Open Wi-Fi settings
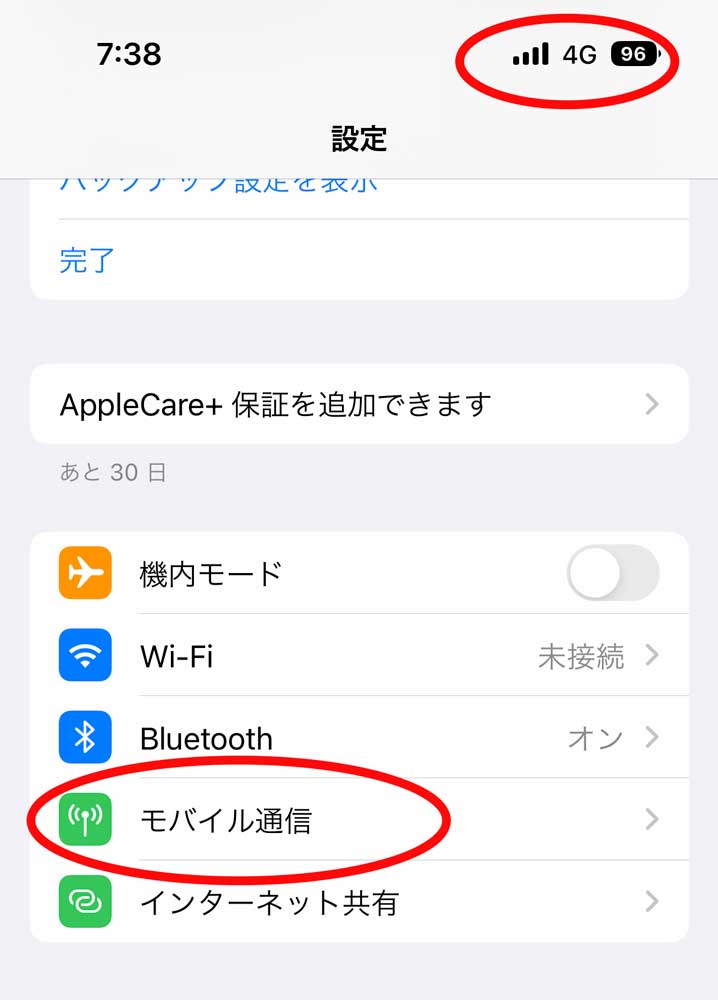This screenshot has width=718, height=1000. (358, 657)
